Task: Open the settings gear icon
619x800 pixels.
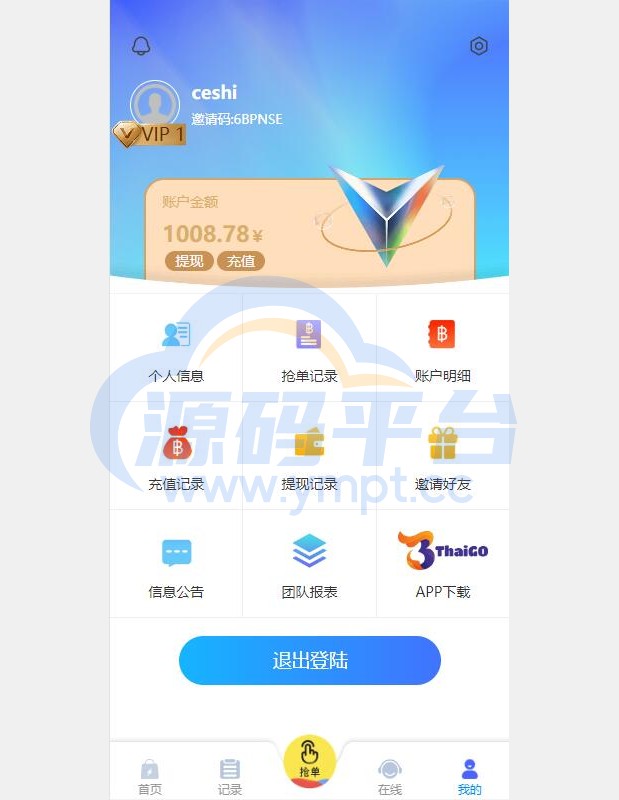Action: tap(479, 46)
